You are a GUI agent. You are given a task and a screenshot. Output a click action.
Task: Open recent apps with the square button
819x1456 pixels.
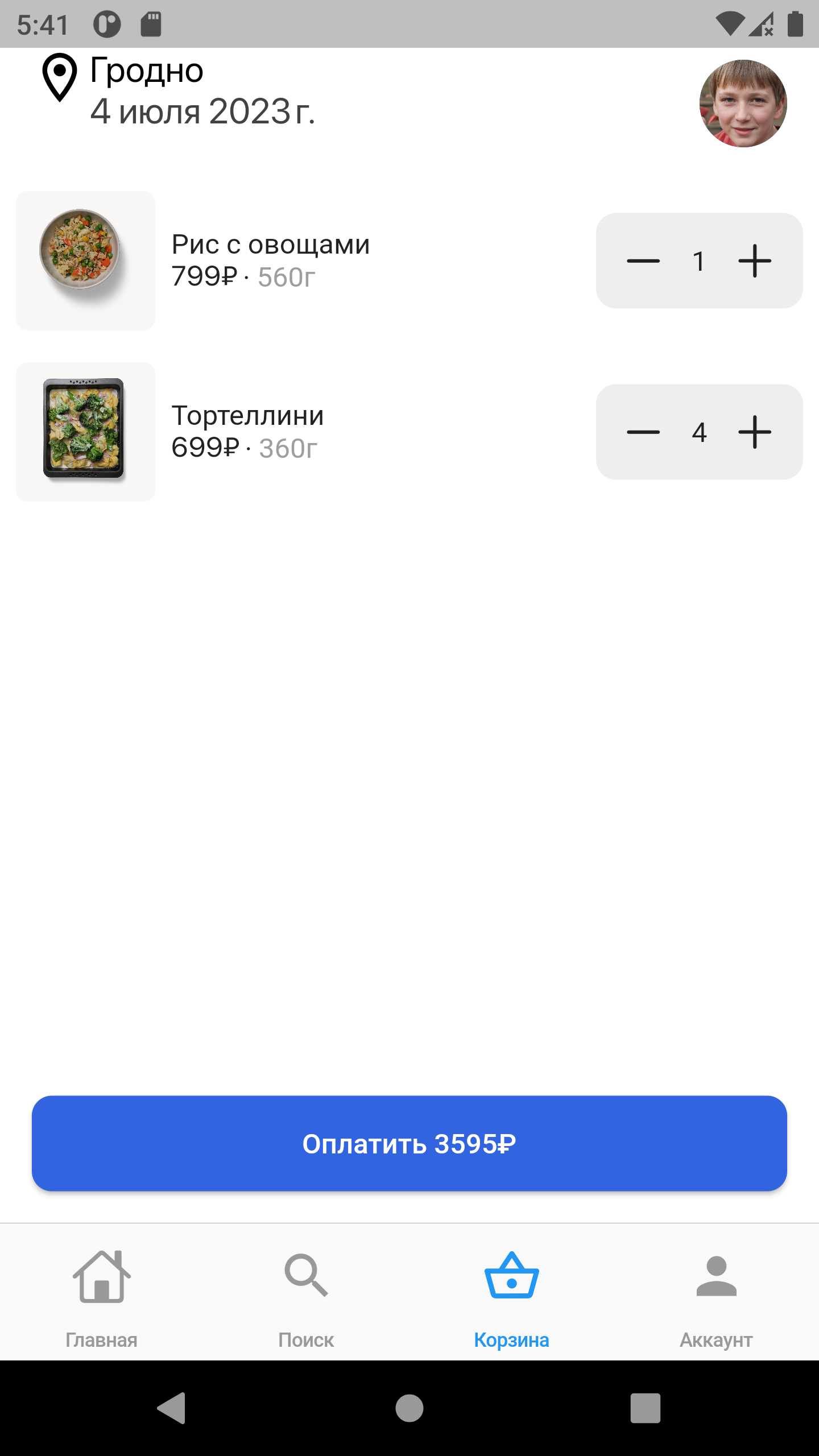646,1408
